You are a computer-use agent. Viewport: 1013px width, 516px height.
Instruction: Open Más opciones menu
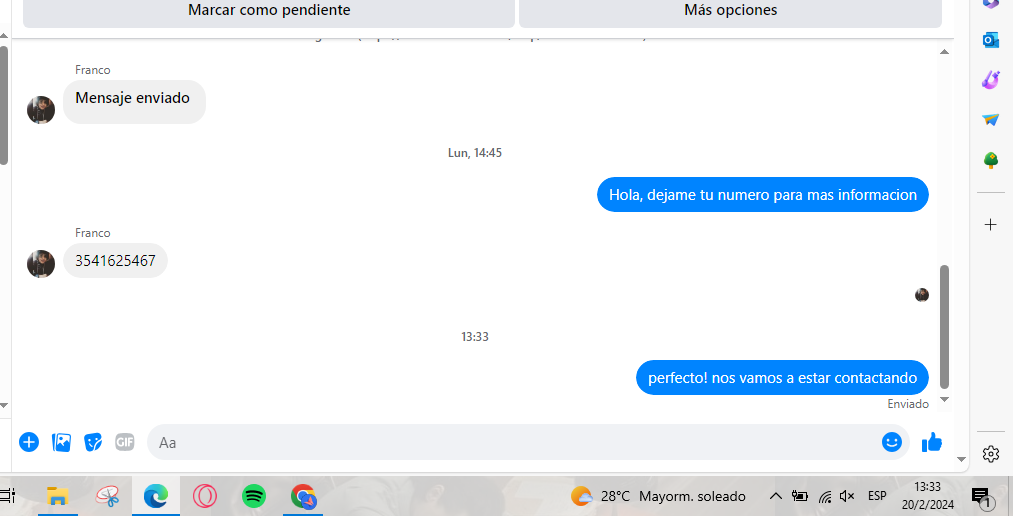click(730, 11)
